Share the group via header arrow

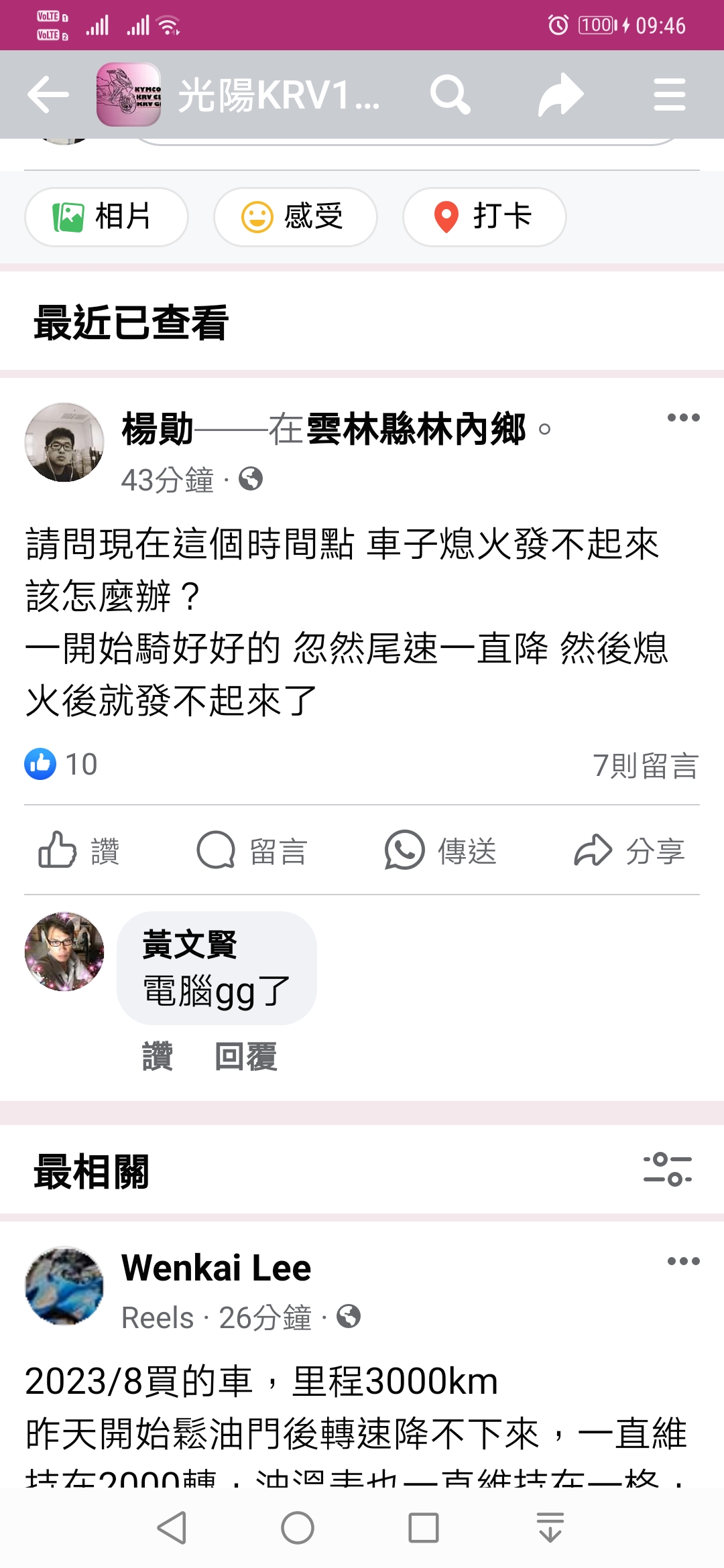pyautogui.click(x=560, y=94)
